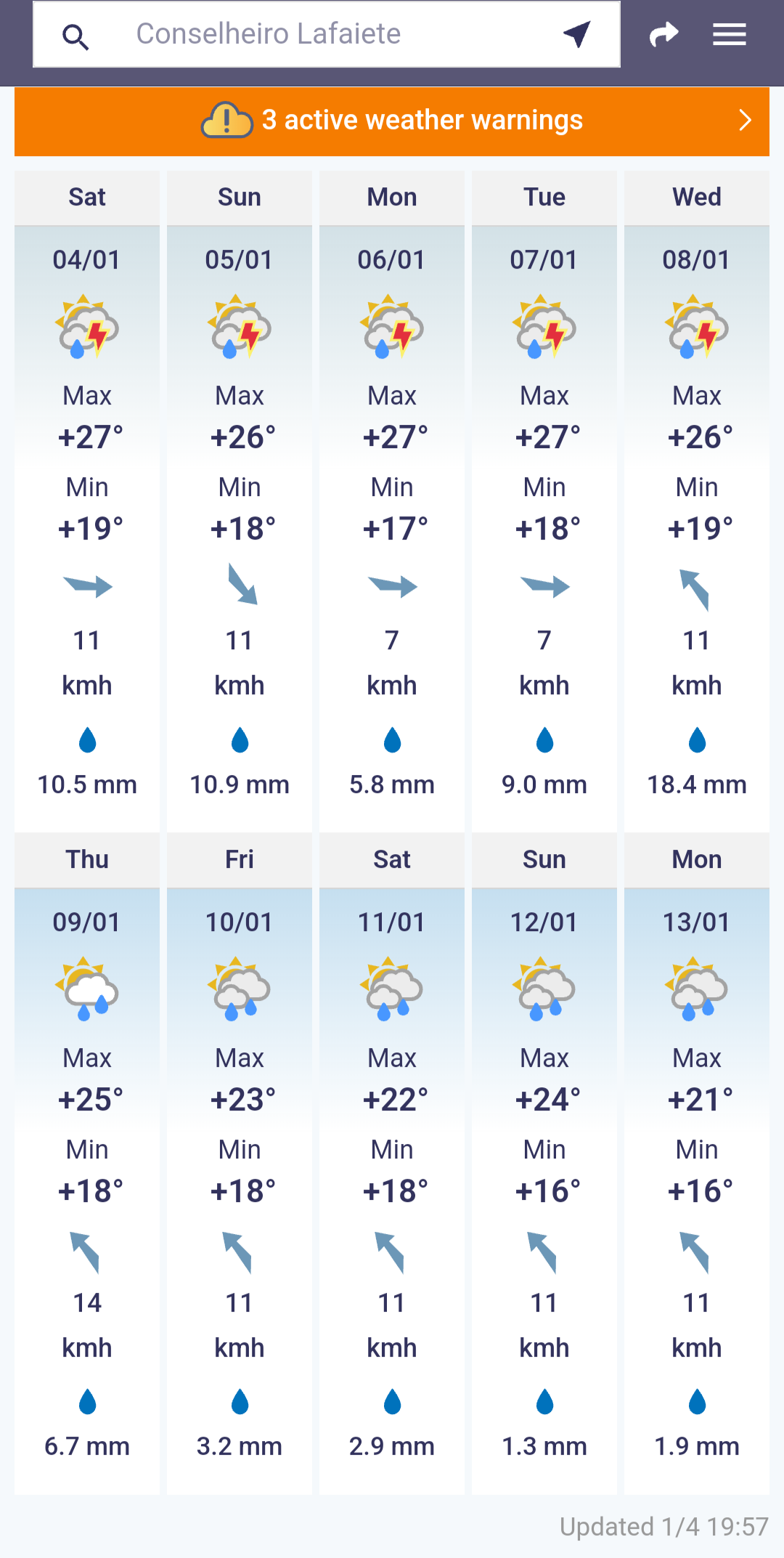Use current location arrow icon

tap(577, 34)
